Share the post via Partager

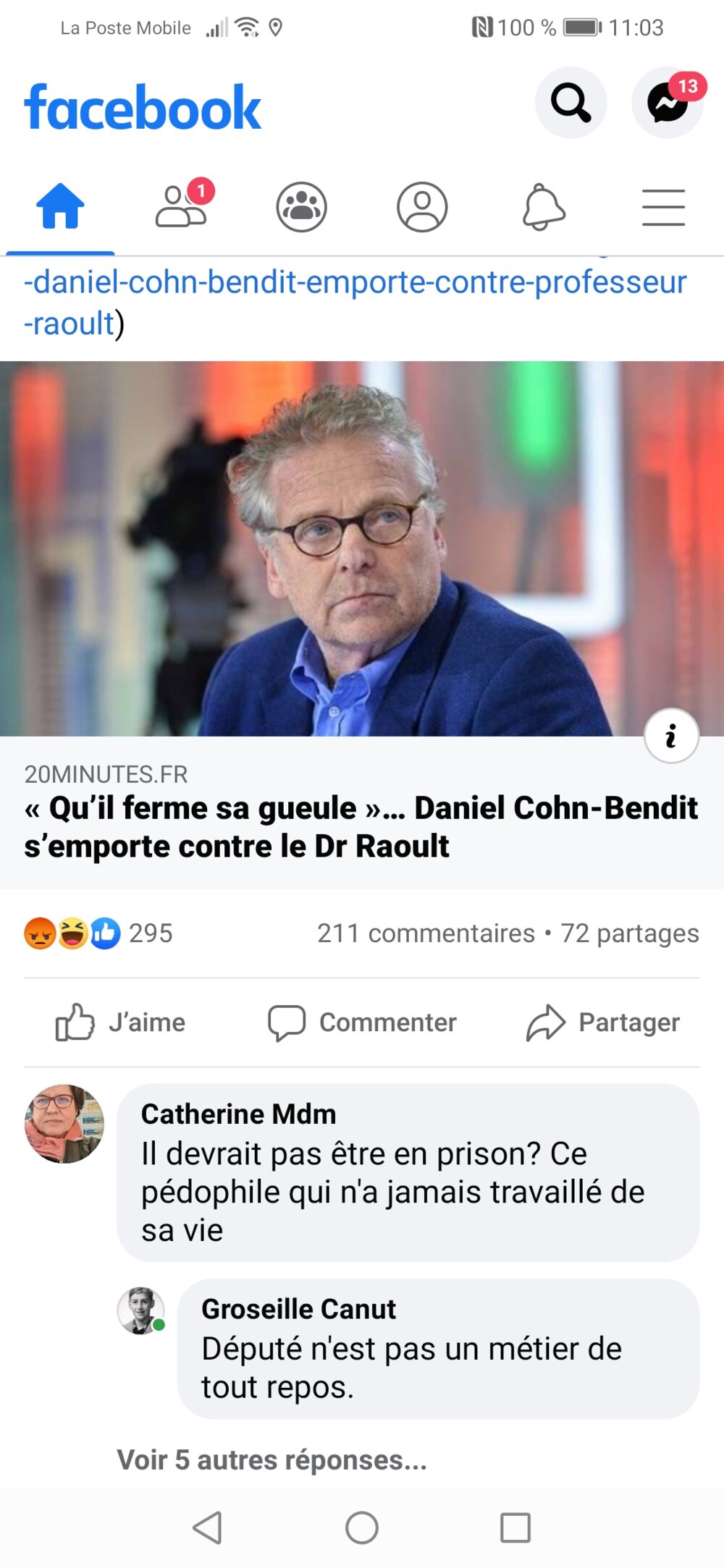coord(603,1022)
